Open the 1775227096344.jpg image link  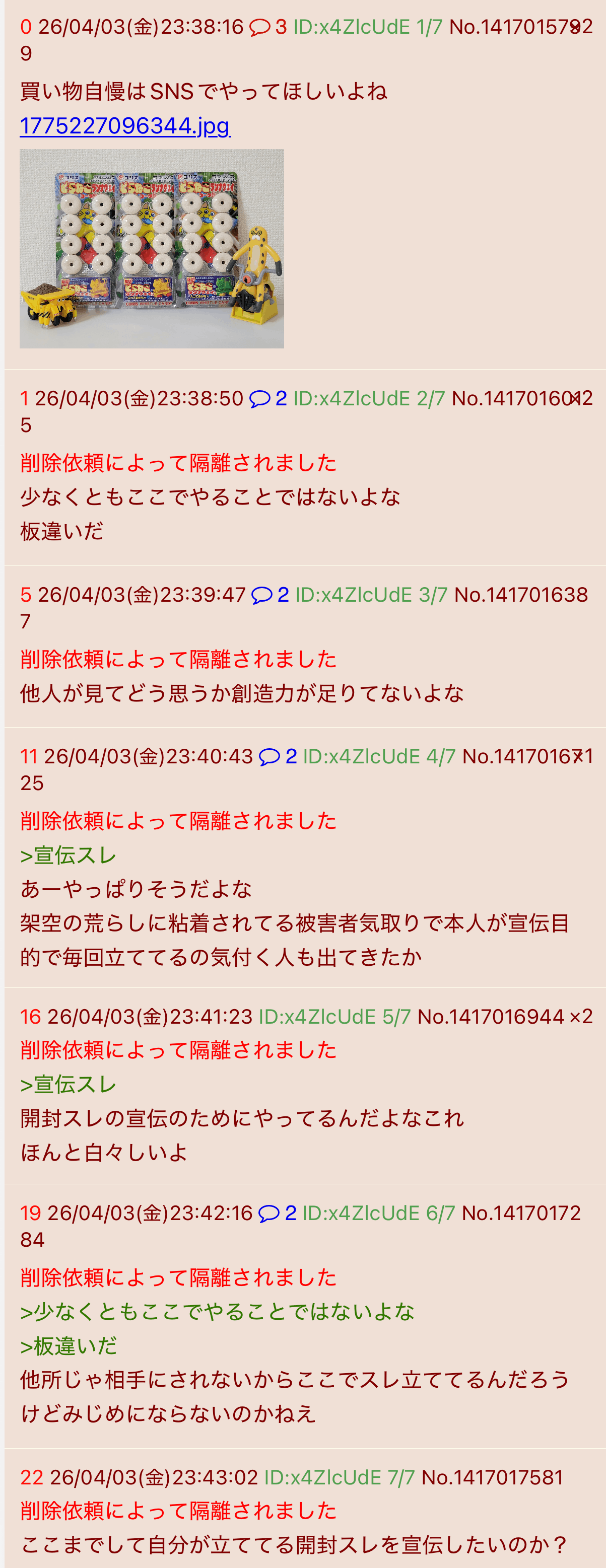point(125,125)
